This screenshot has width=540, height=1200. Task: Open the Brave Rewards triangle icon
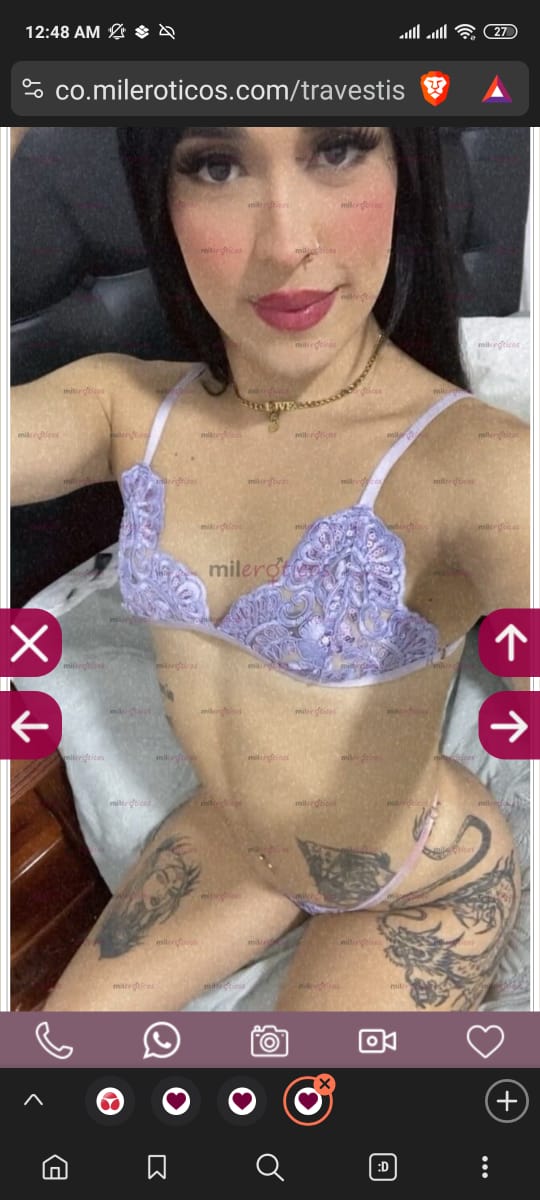point(497,90)
